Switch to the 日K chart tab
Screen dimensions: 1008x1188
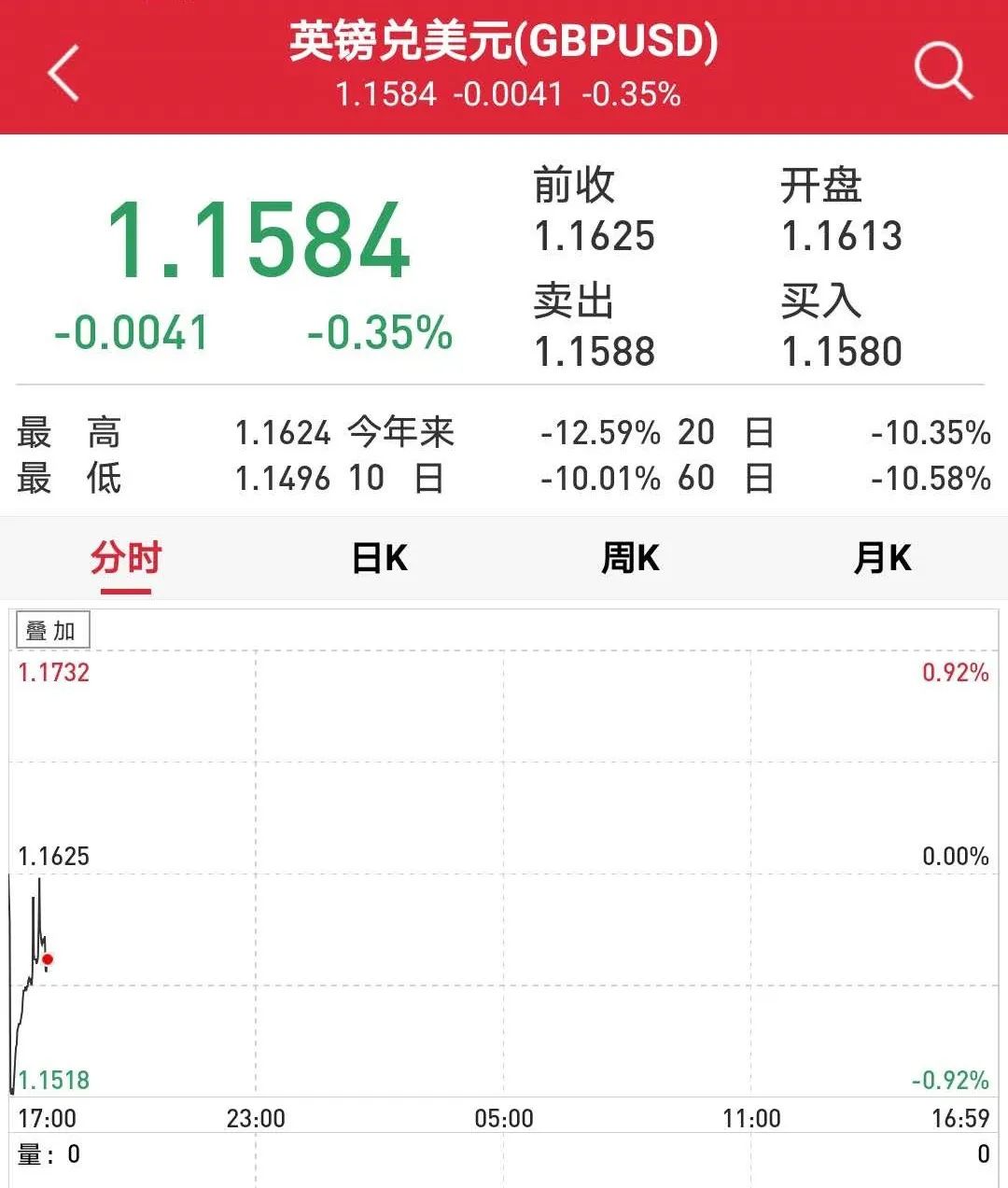[x=379, y=558]
